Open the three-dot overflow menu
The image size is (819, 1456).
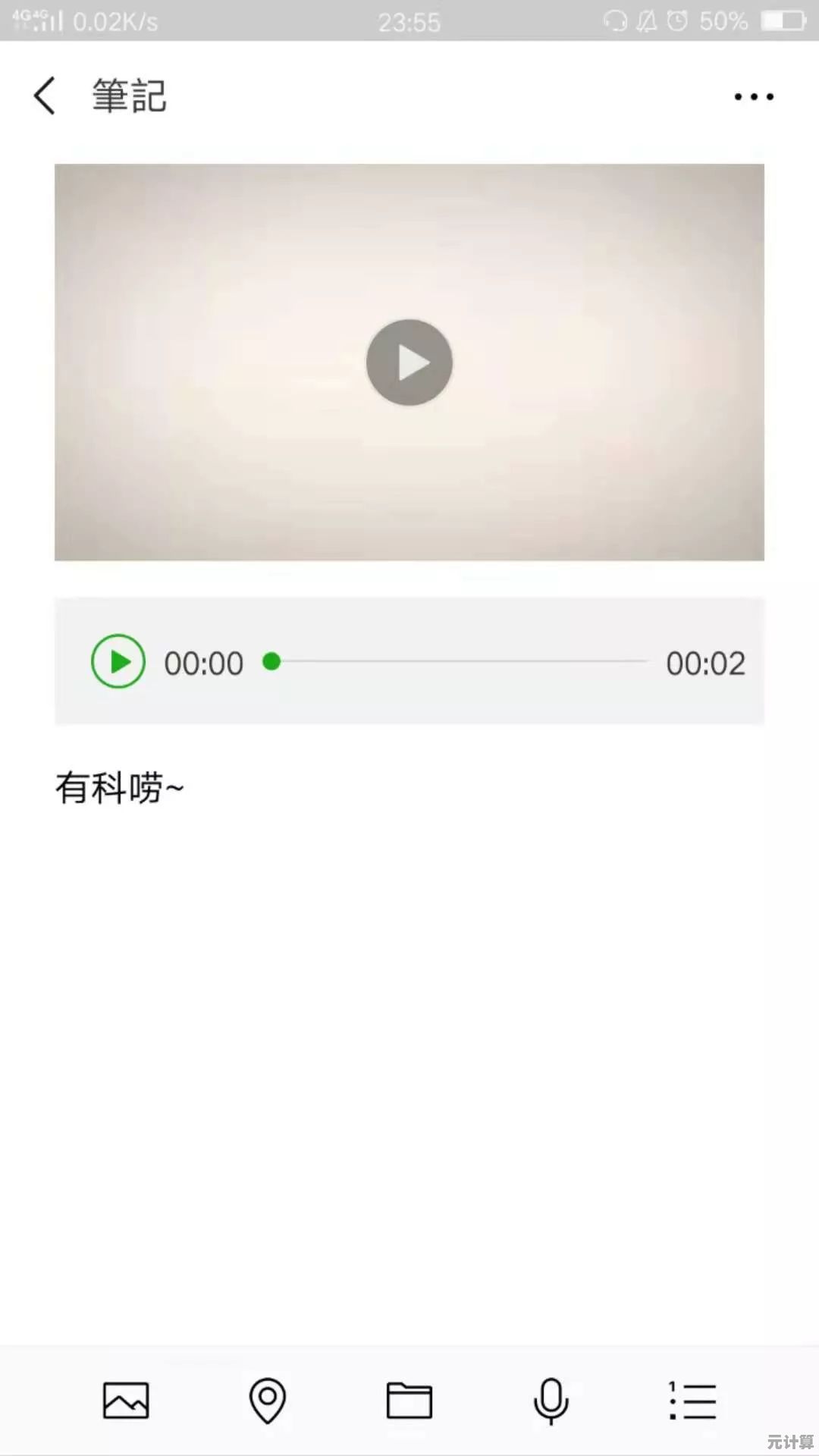[753, 96]
